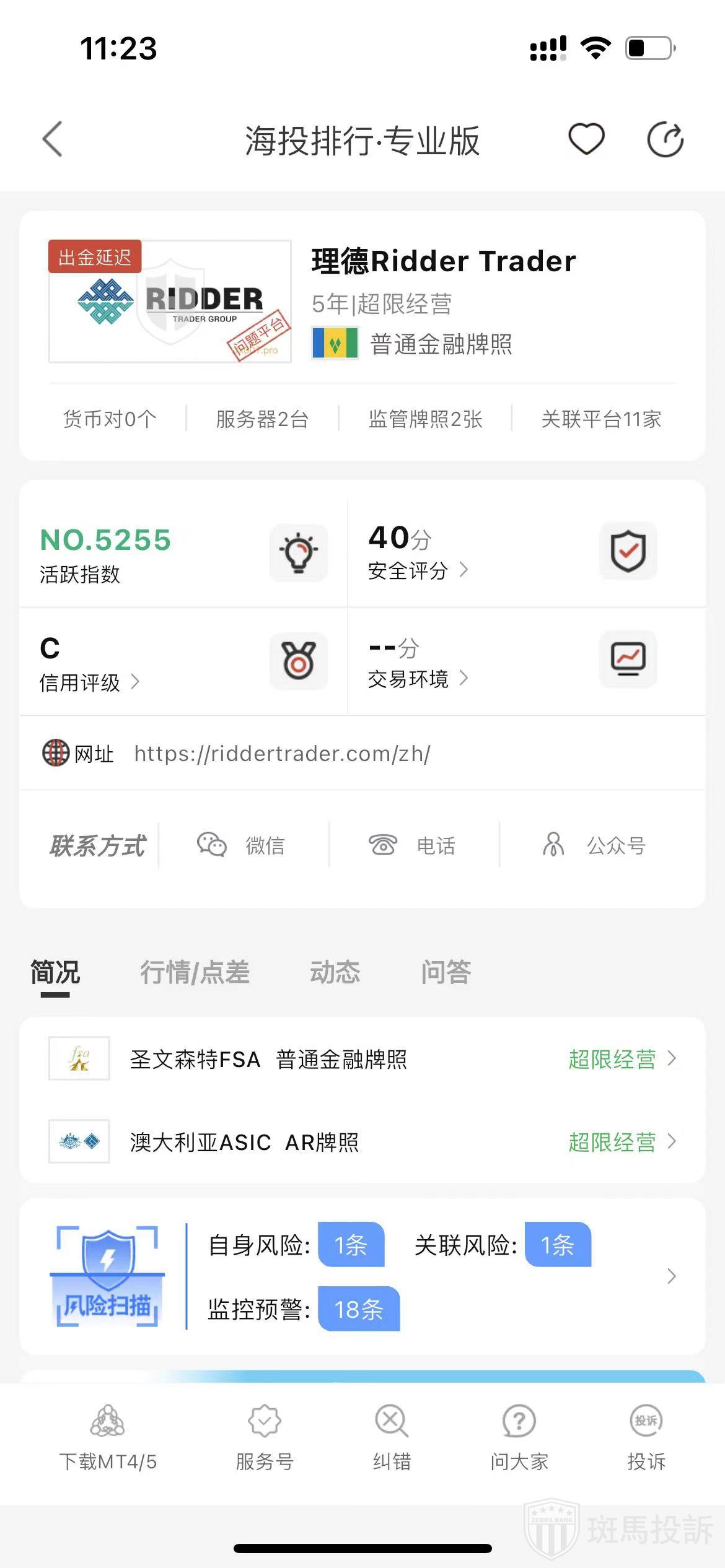Open the 公众号 contact option

595,845
